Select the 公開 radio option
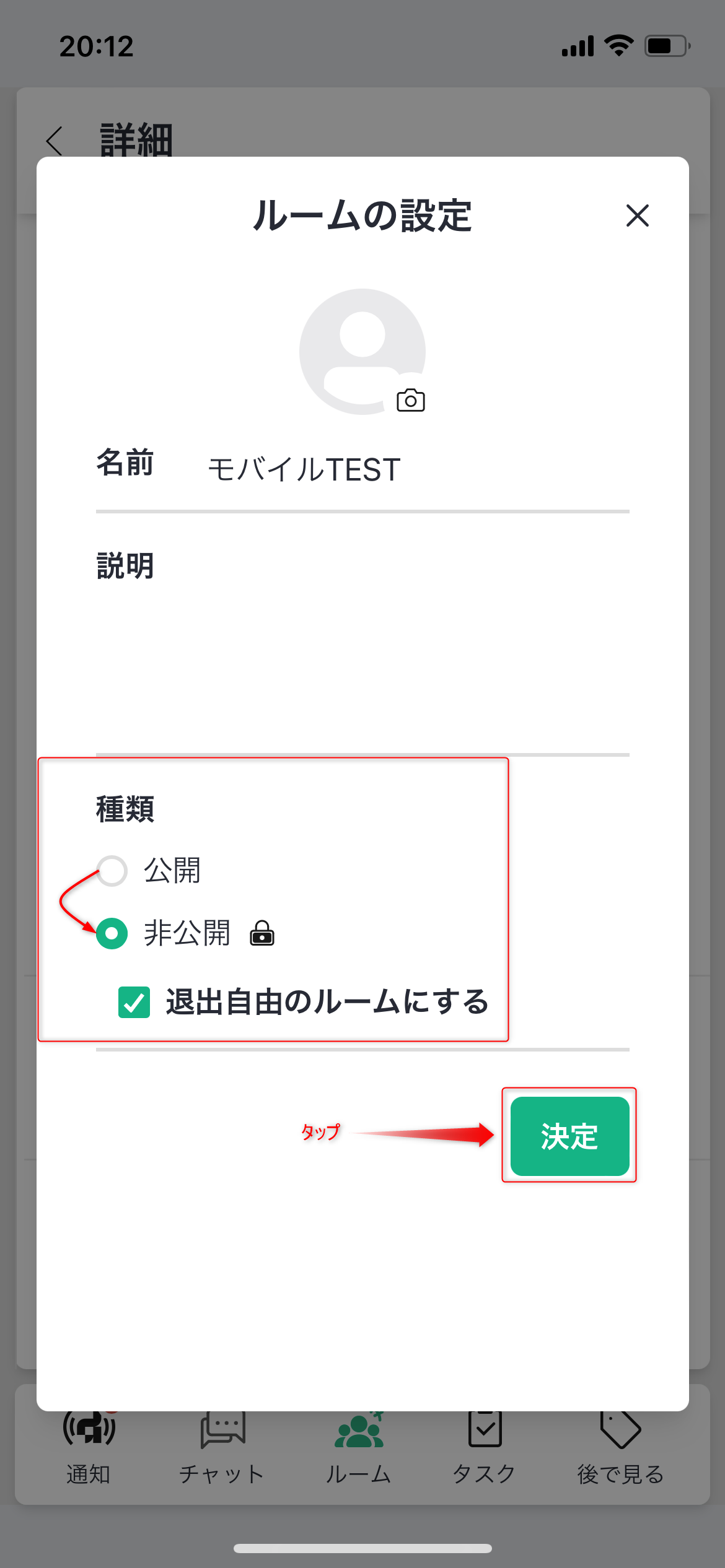 click(x=112, y=871)
